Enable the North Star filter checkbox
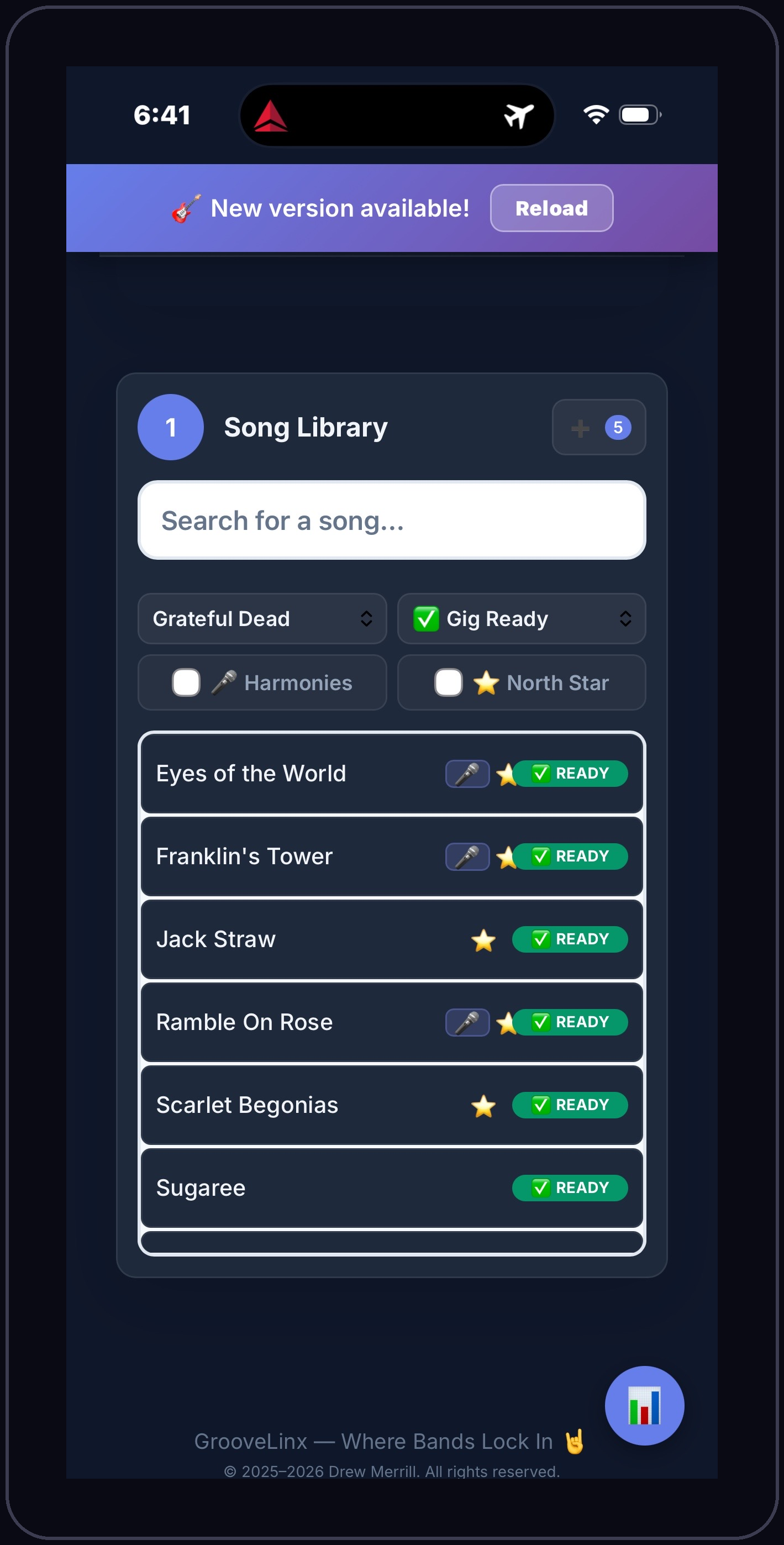Image resolution: width=784 pixels, height=1545 pixels. (x=448, y=682)
